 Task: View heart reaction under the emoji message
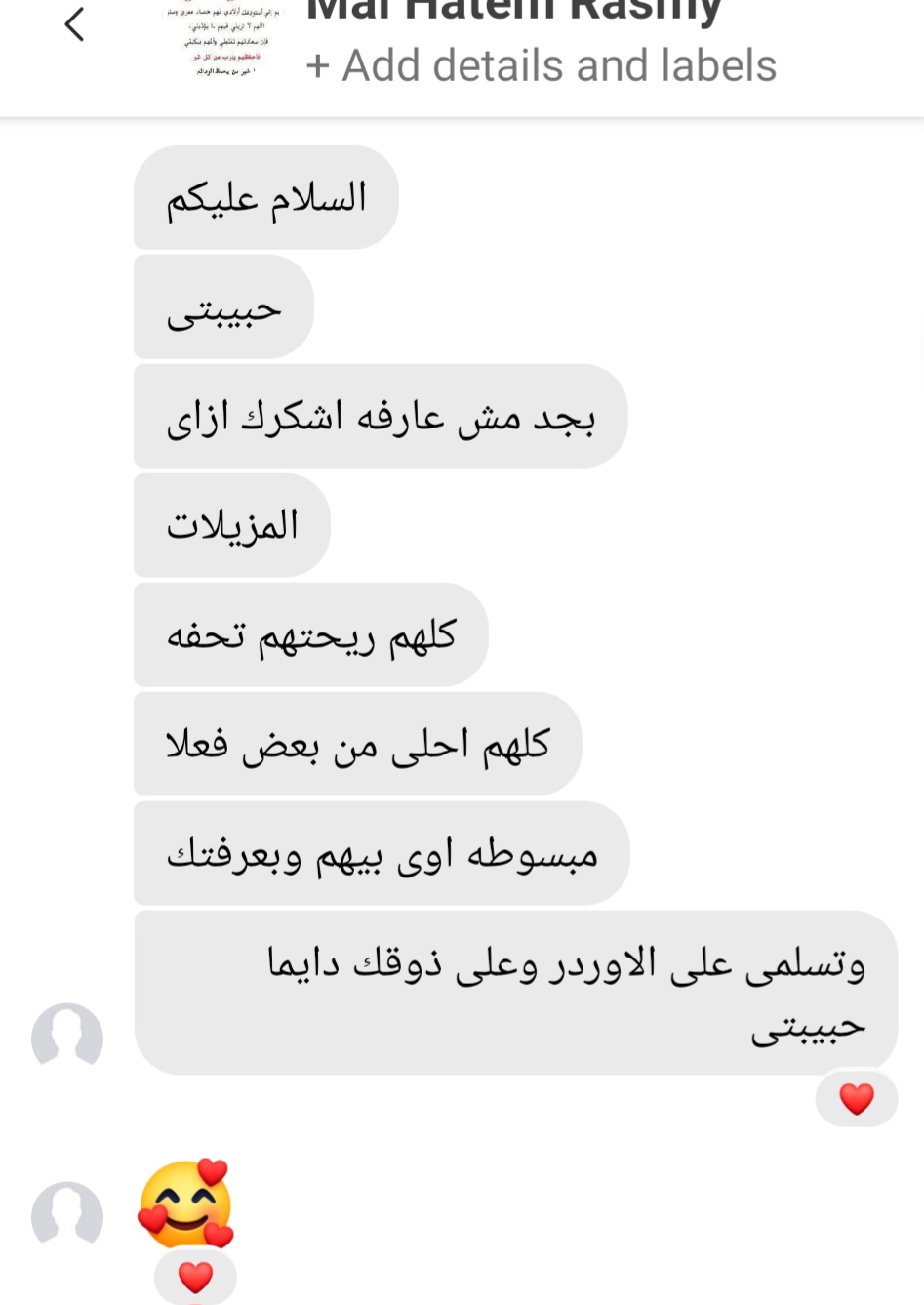pos(195,1276)
